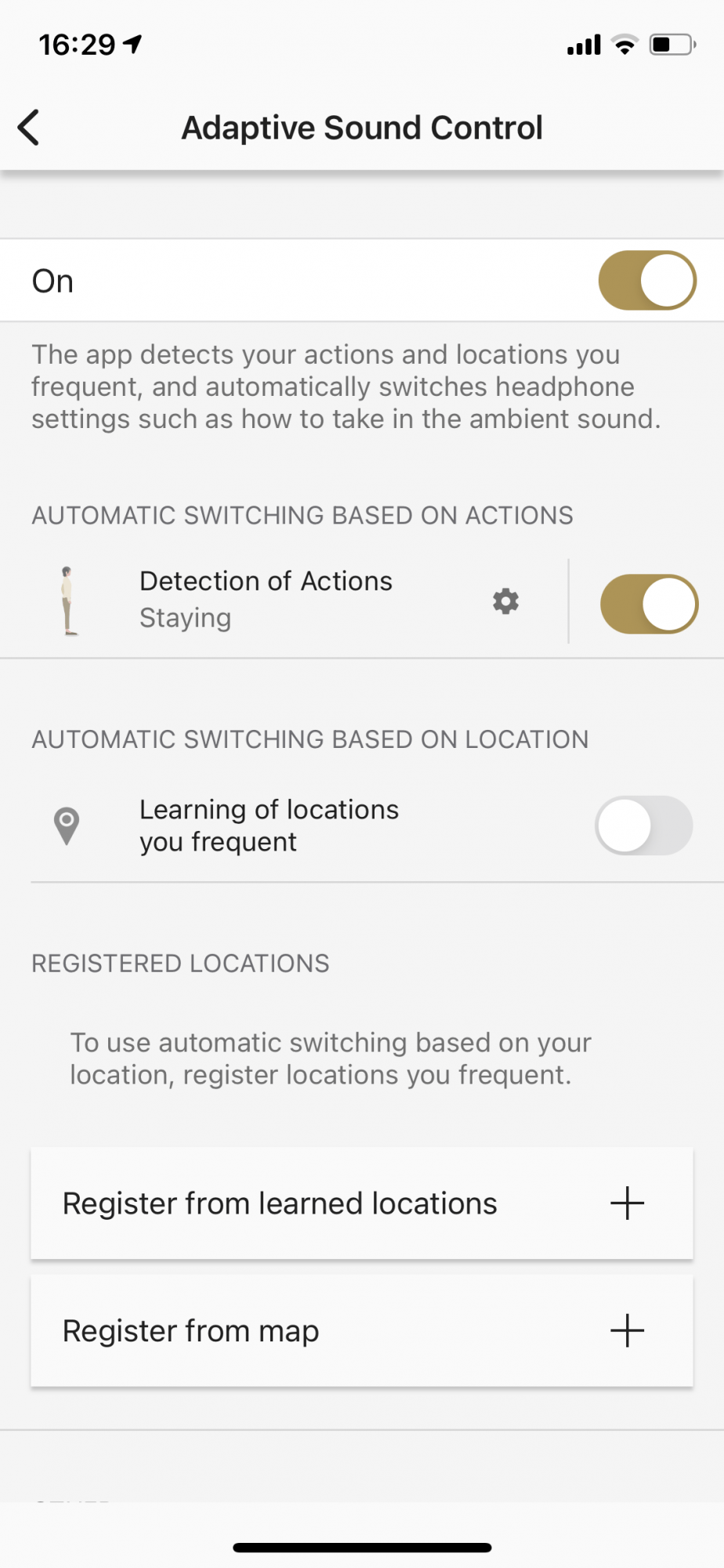Image resolution: width=724 pixels, height=1568 pixels.
Task: Go back from Adaptive Sound Control
Action: click(29, 128)
